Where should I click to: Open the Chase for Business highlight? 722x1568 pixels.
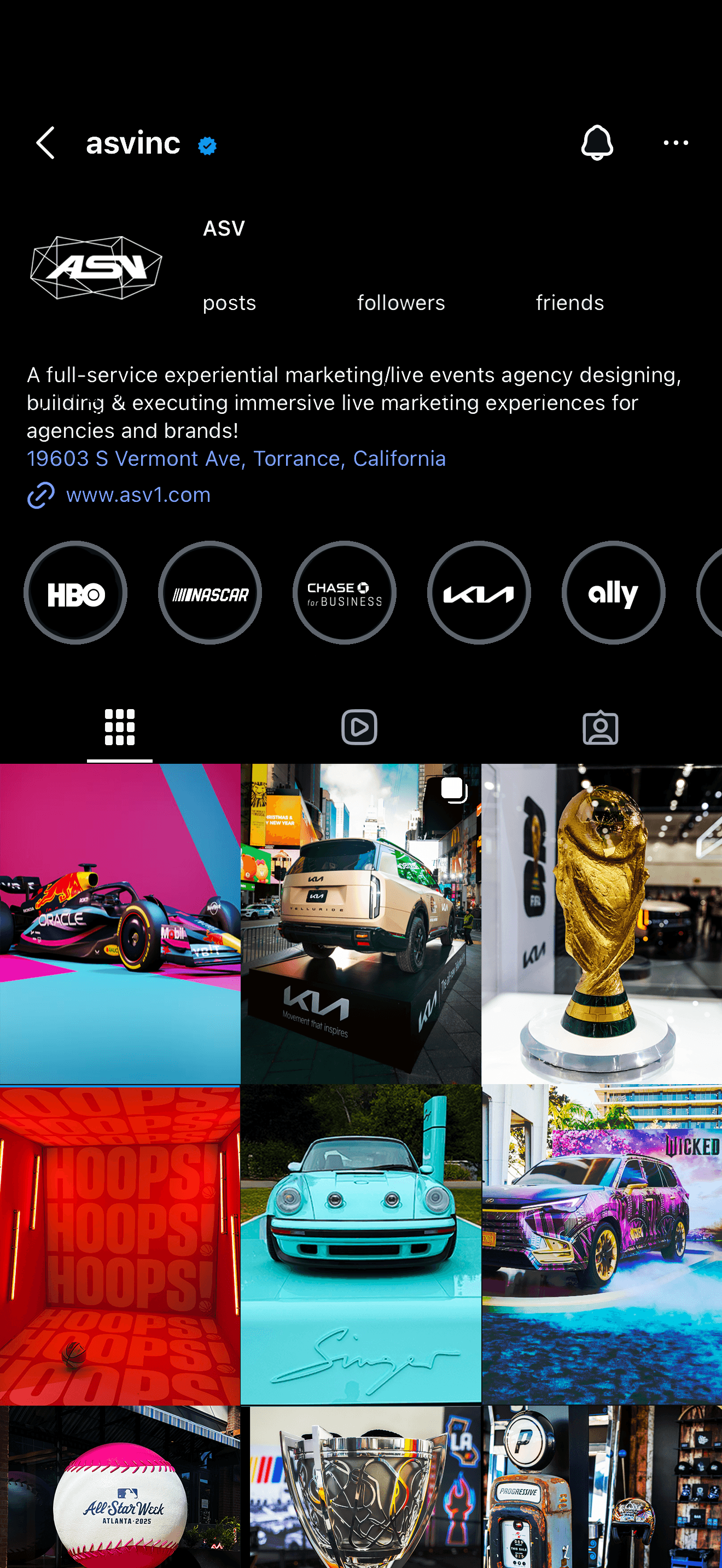click(x=345, y=593)
